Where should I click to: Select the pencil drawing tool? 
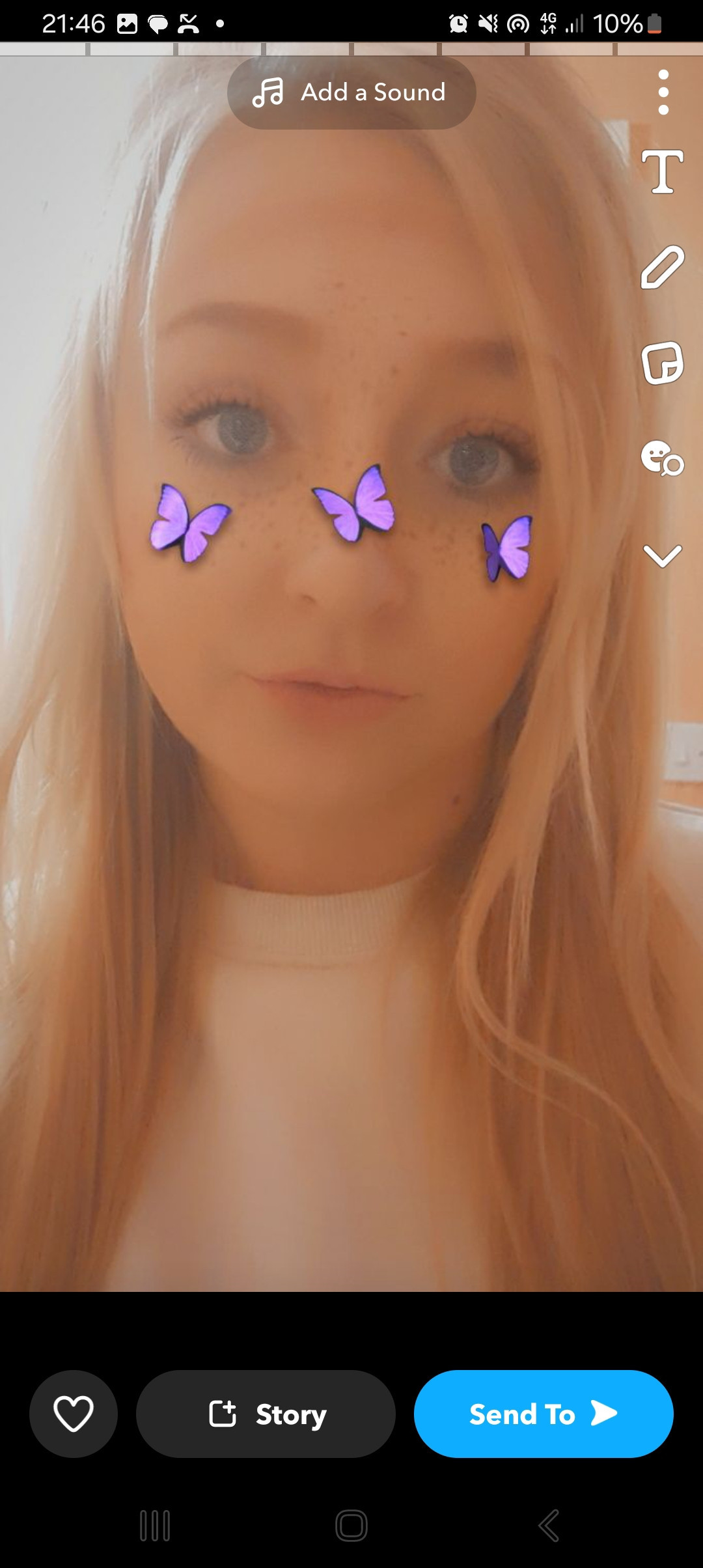coord(663,267)
